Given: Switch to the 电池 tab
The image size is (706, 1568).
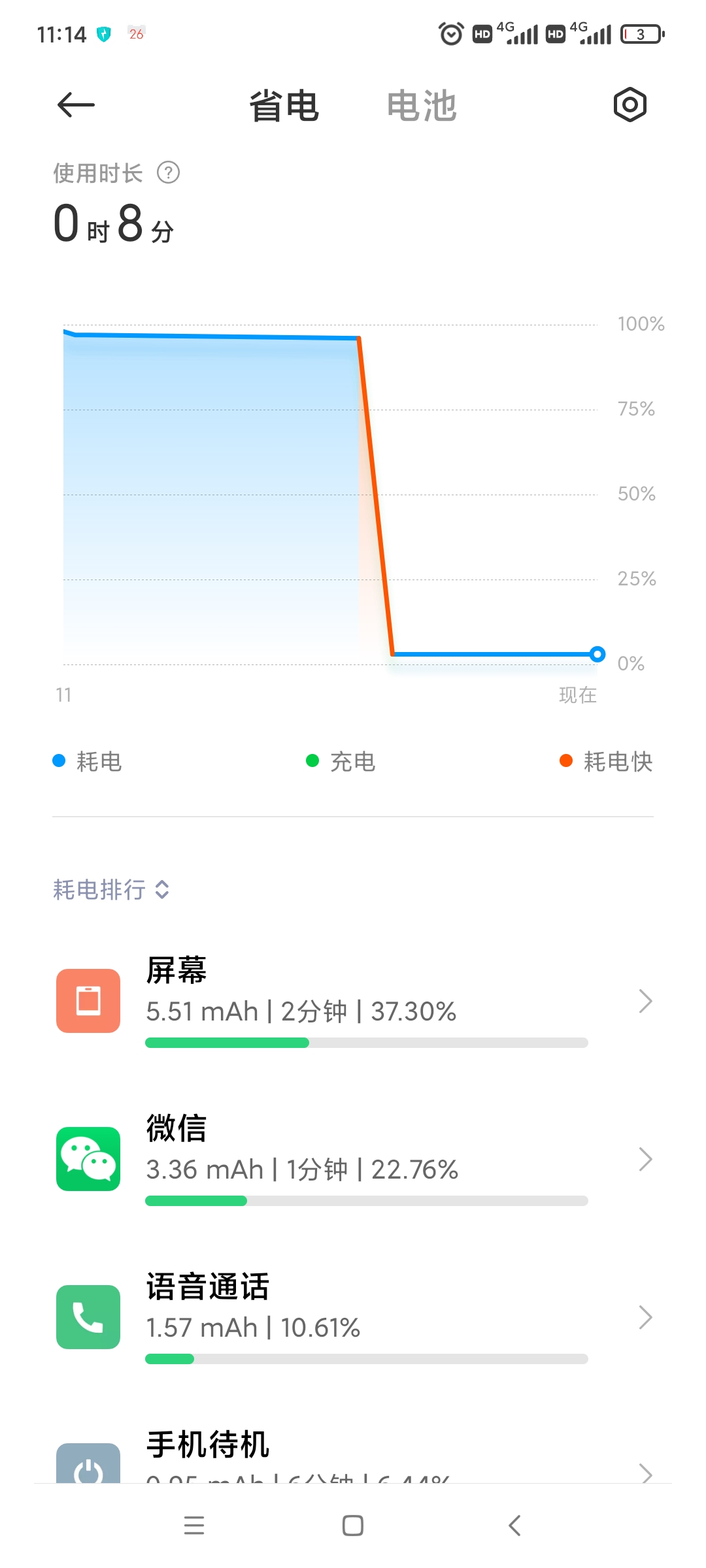Looking at the screenshot, I should point(422,106).
